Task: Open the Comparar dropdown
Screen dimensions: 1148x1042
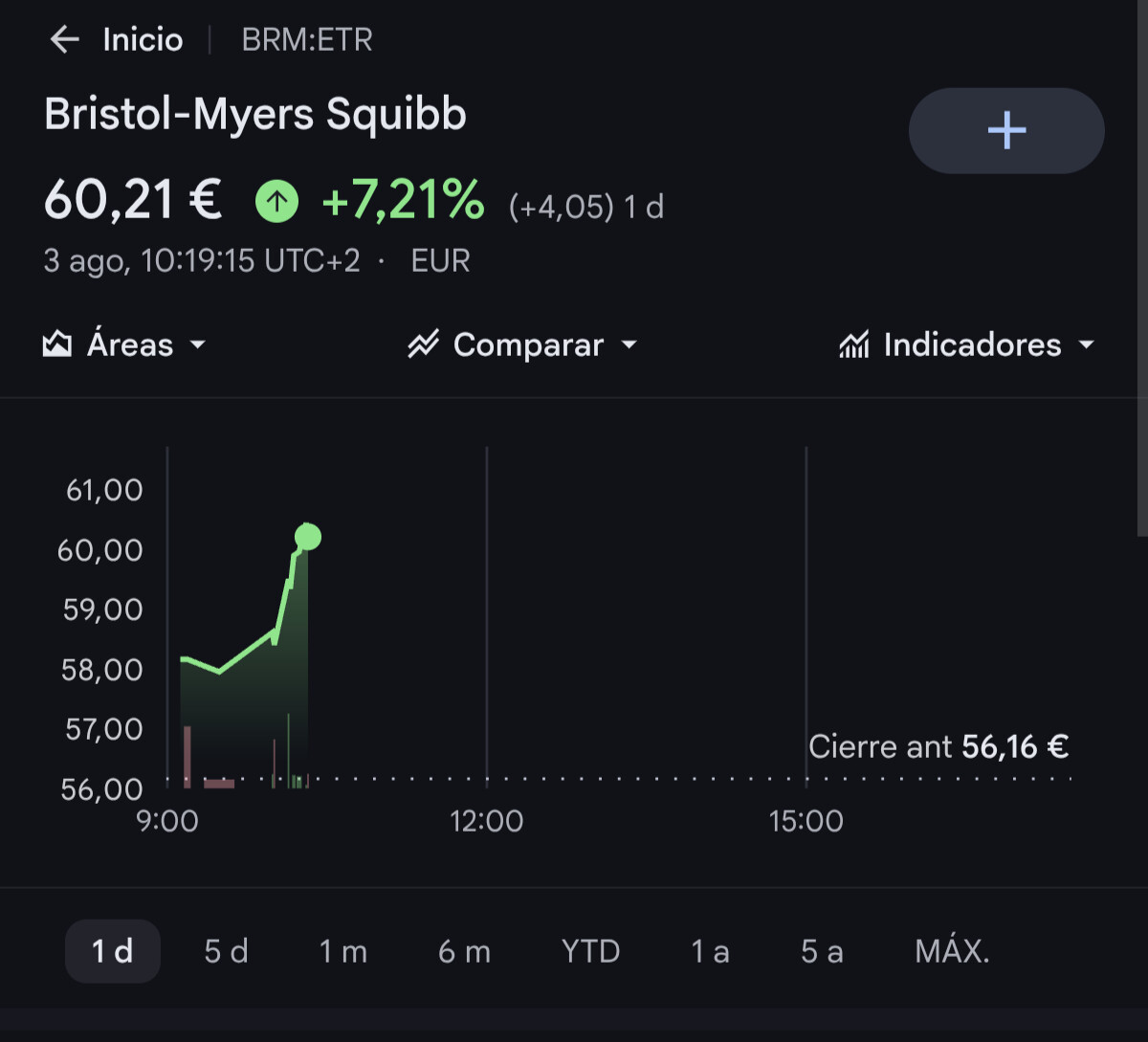Action: point(522,344)
